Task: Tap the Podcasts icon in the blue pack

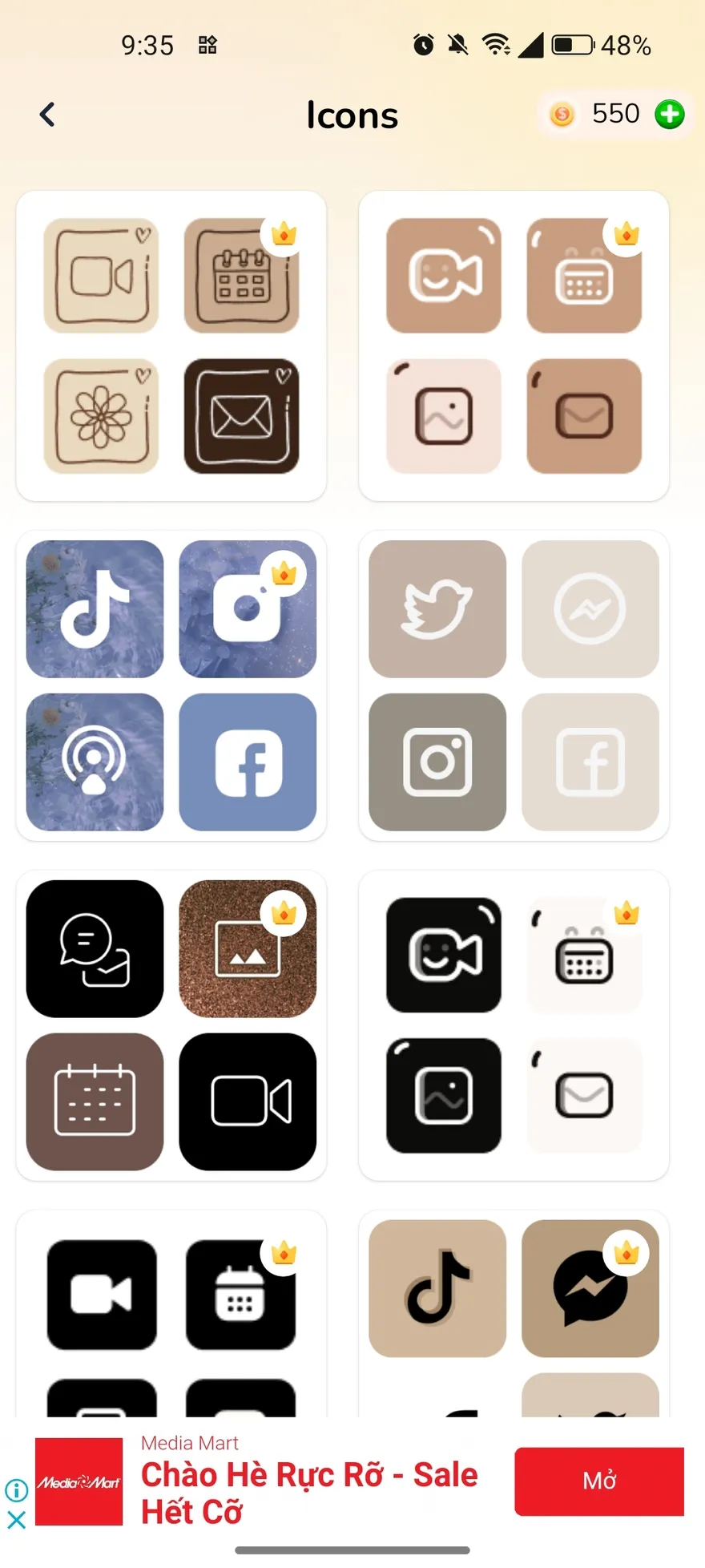Action: [x=94, y=762]
